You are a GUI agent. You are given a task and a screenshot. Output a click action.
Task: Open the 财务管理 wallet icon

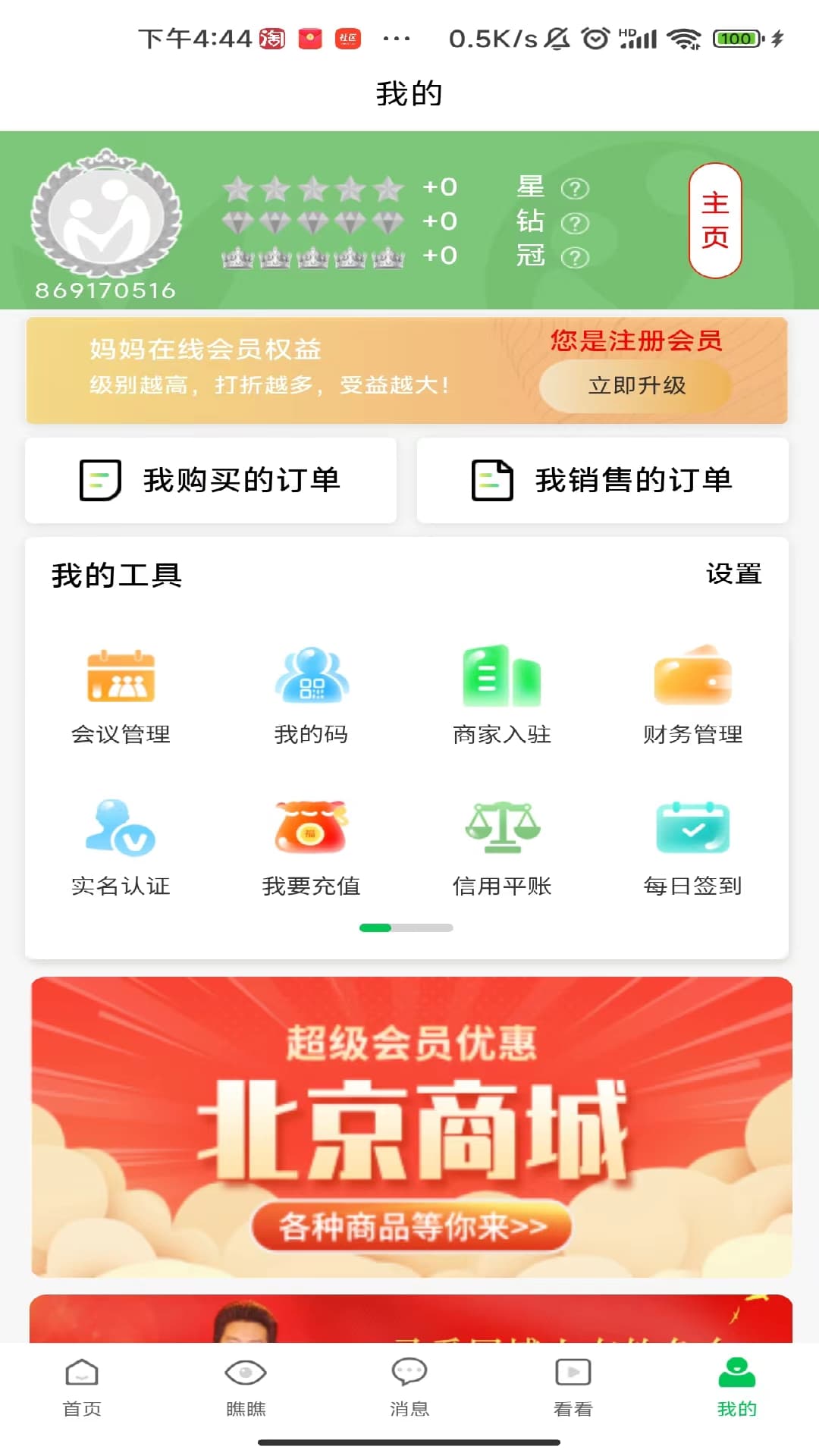tap(692, 677)
